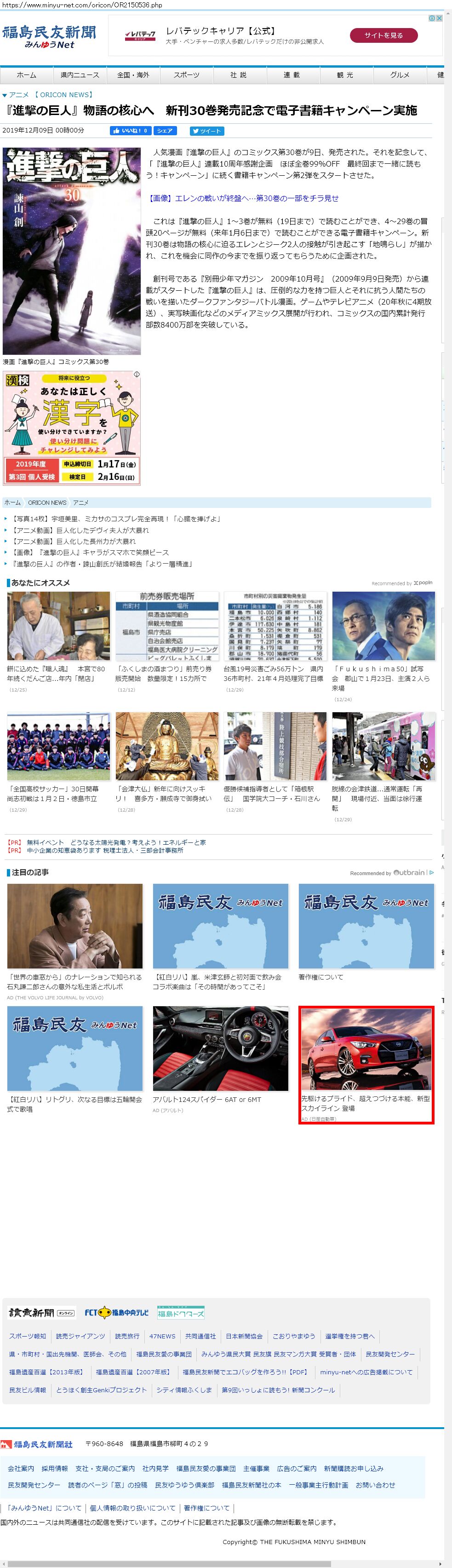Viewport: 452px width, 1568px height.
Task: Open the 【画像】エレンの戦いが終盤へ link
Action: pos(243,198)
